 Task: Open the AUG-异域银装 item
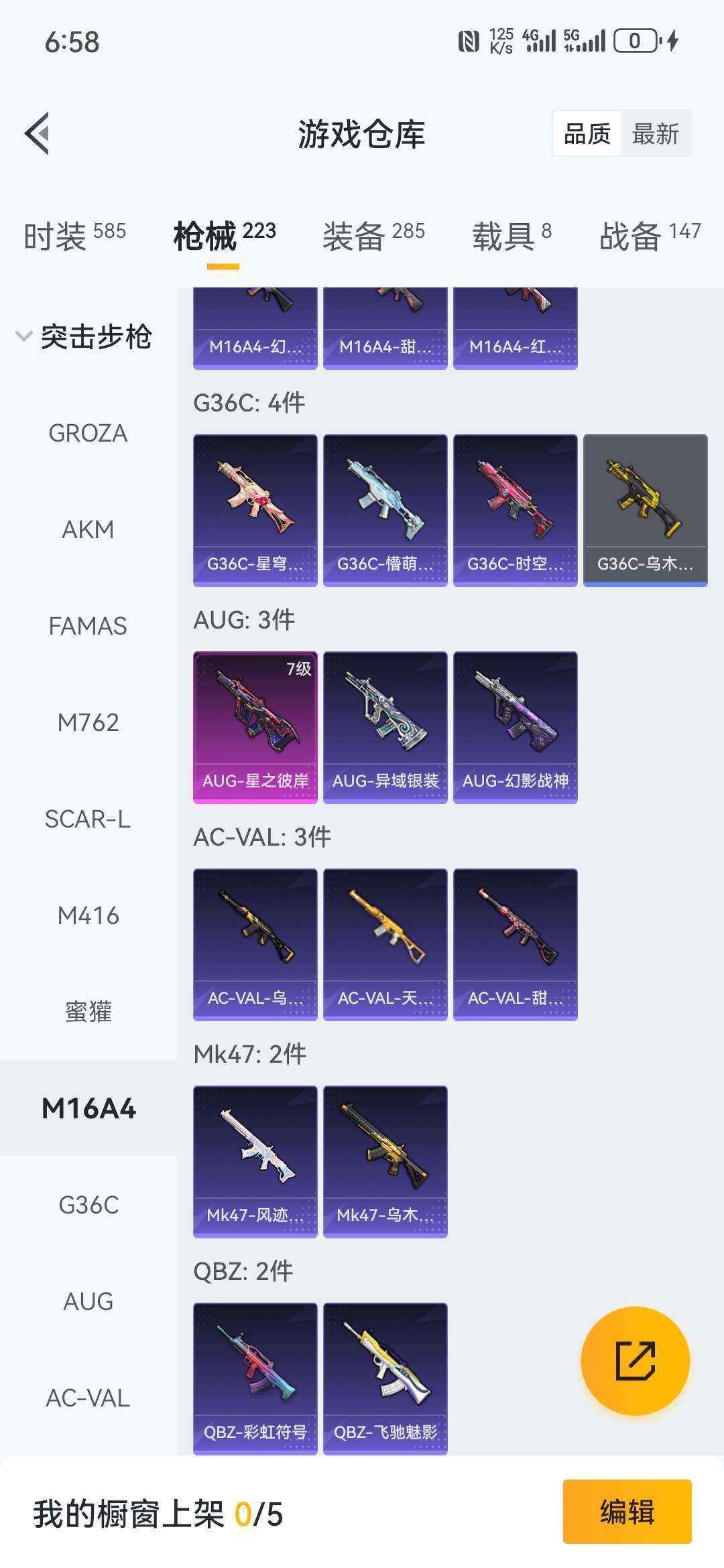coord(385,727)
